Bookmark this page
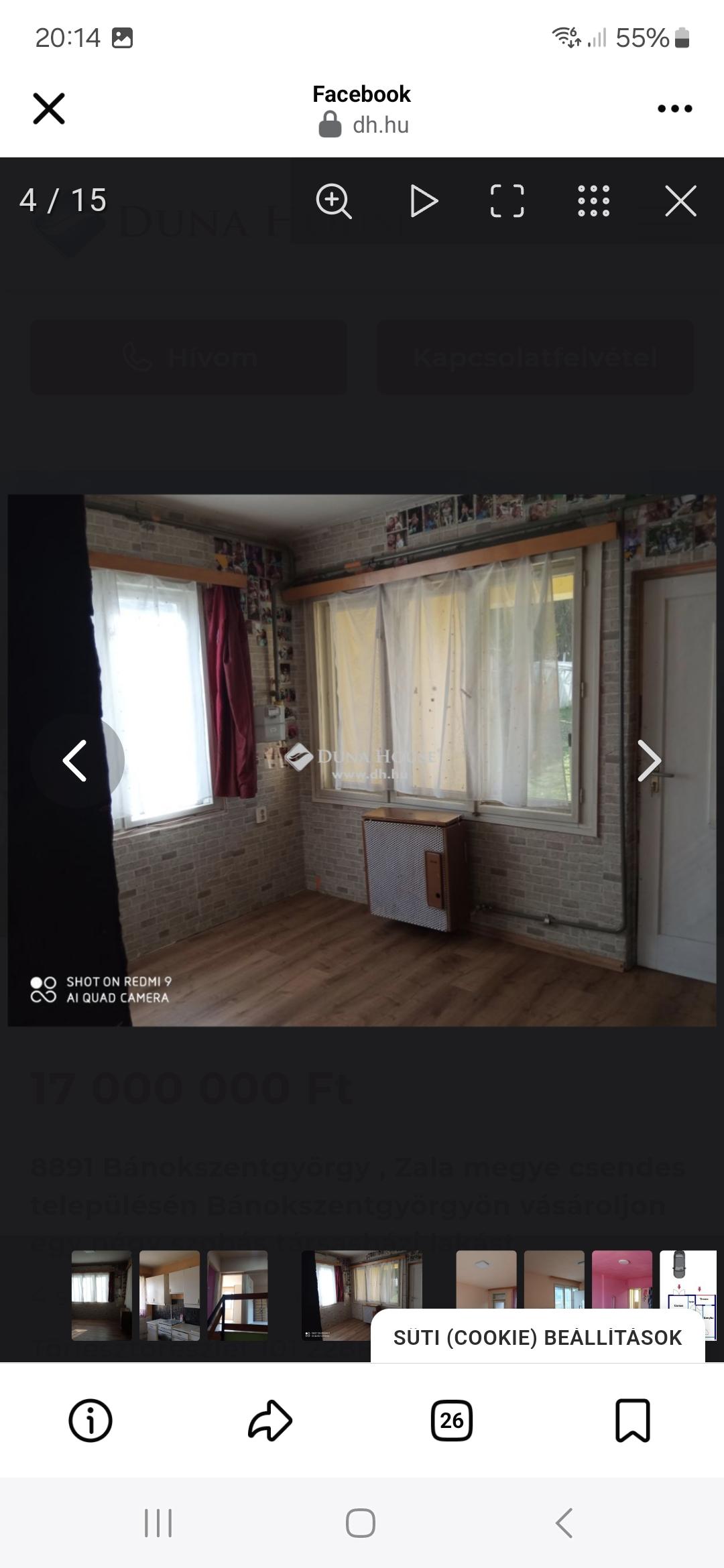Image resolution: width=724 pixels, height=1568 pixels. pos(632,1420)
